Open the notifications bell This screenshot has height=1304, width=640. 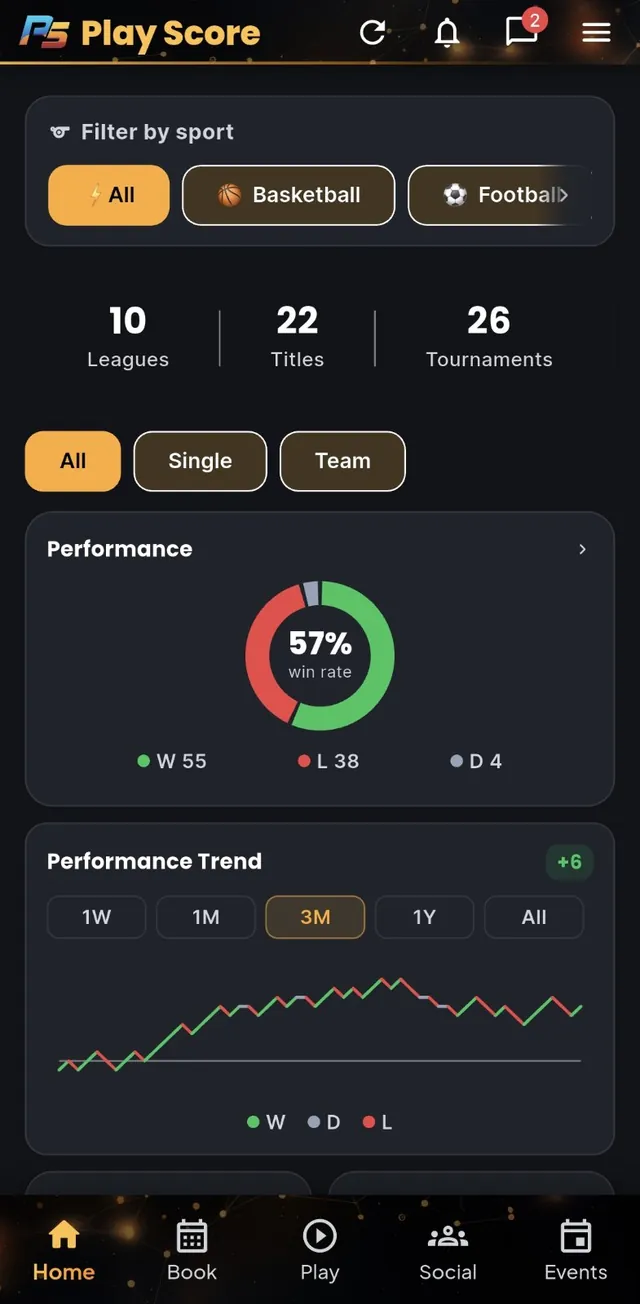click(x=447, y=32)
